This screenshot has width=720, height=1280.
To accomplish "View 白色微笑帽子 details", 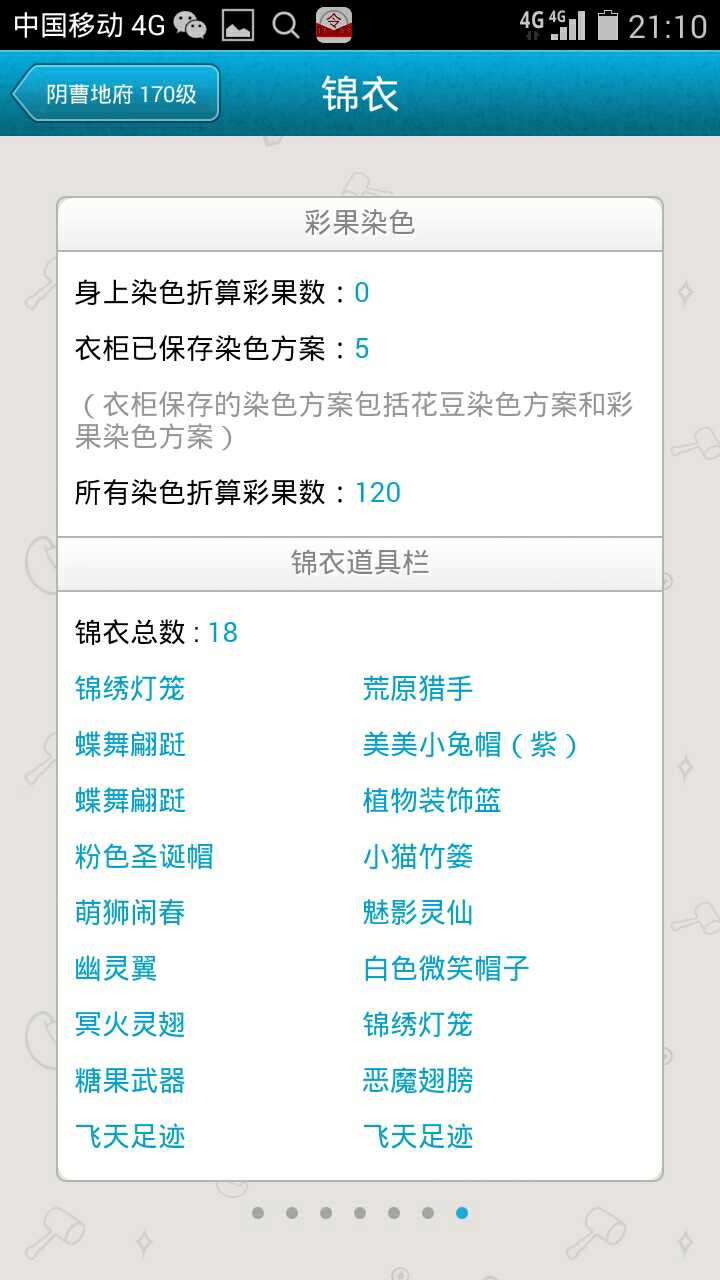I will [x=446, y=969].
